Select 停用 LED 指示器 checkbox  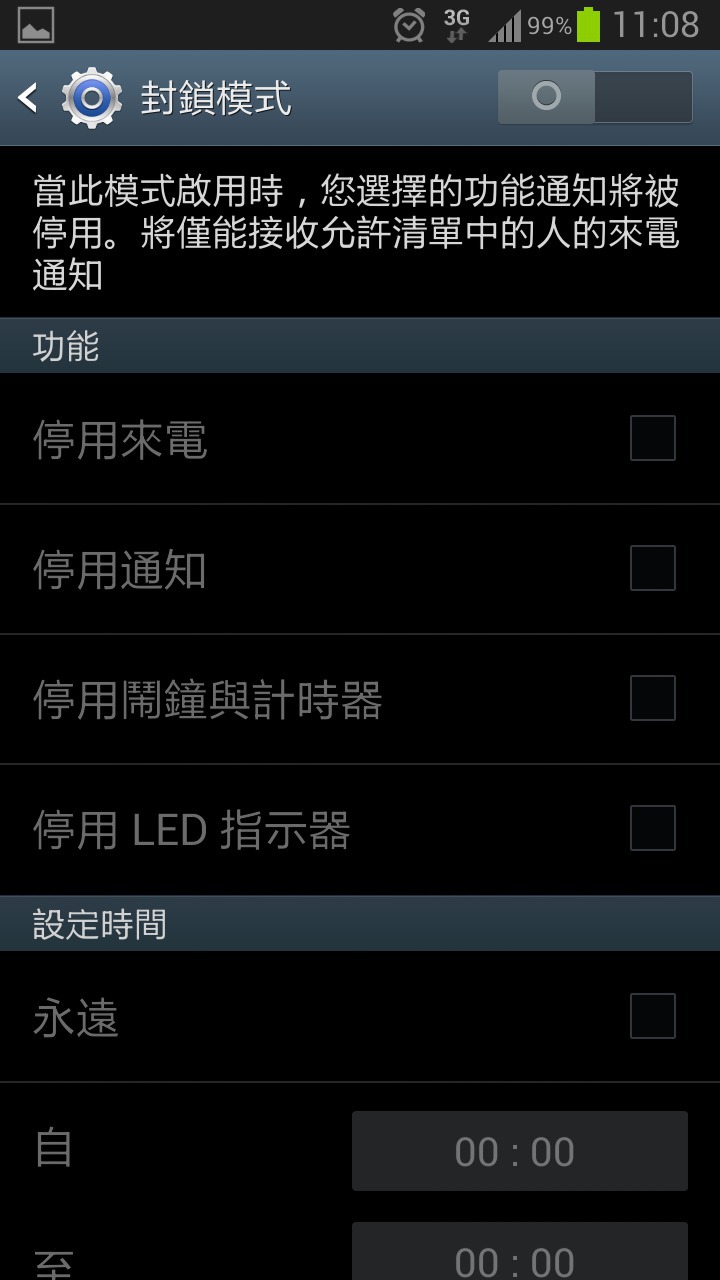pos(653,828)
